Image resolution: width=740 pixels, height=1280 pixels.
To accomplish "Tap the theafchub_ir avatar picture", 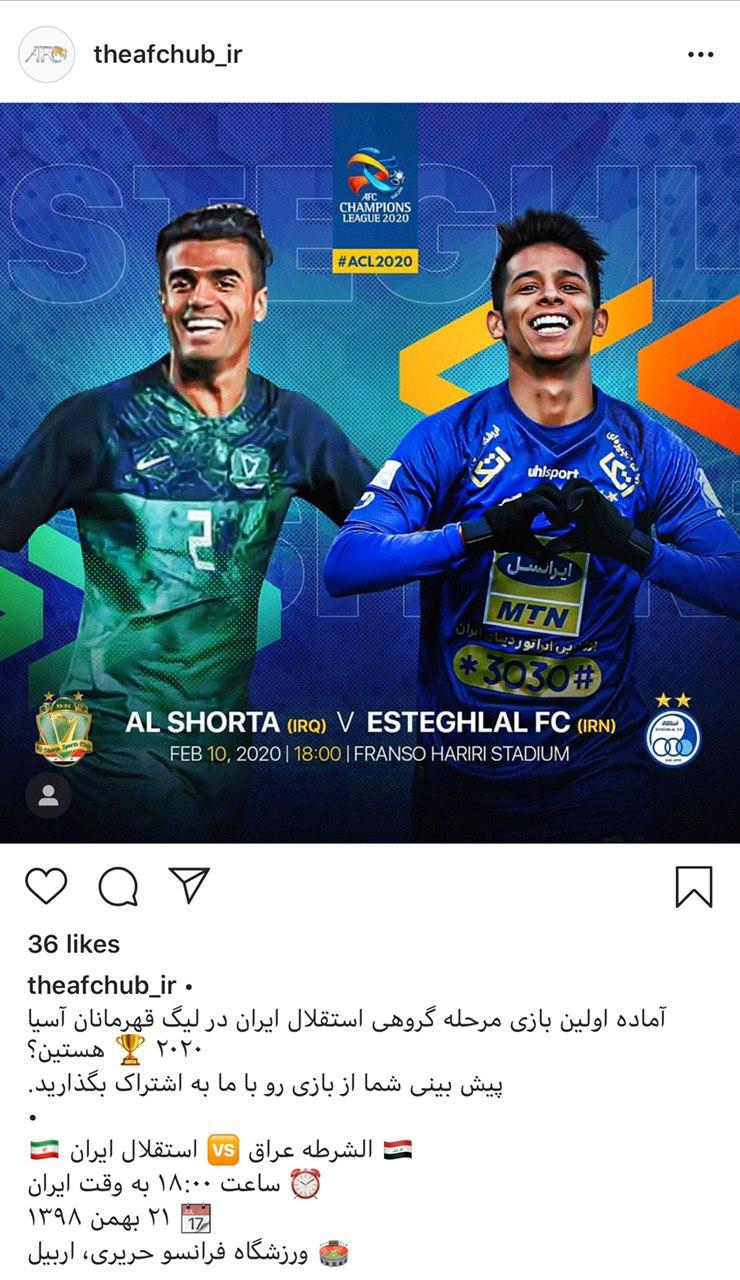I will pos(47,54).
